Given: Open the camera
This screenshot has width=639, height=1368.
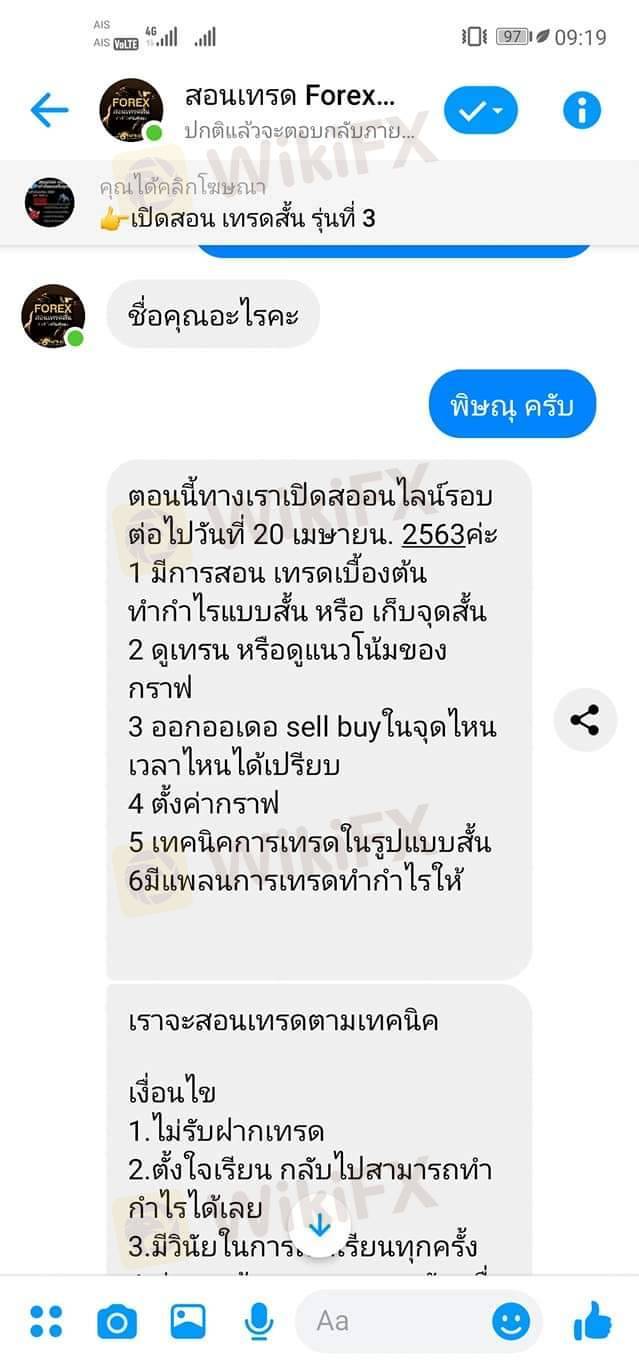Looking at the screenshot, I should tap(117, 1322).
